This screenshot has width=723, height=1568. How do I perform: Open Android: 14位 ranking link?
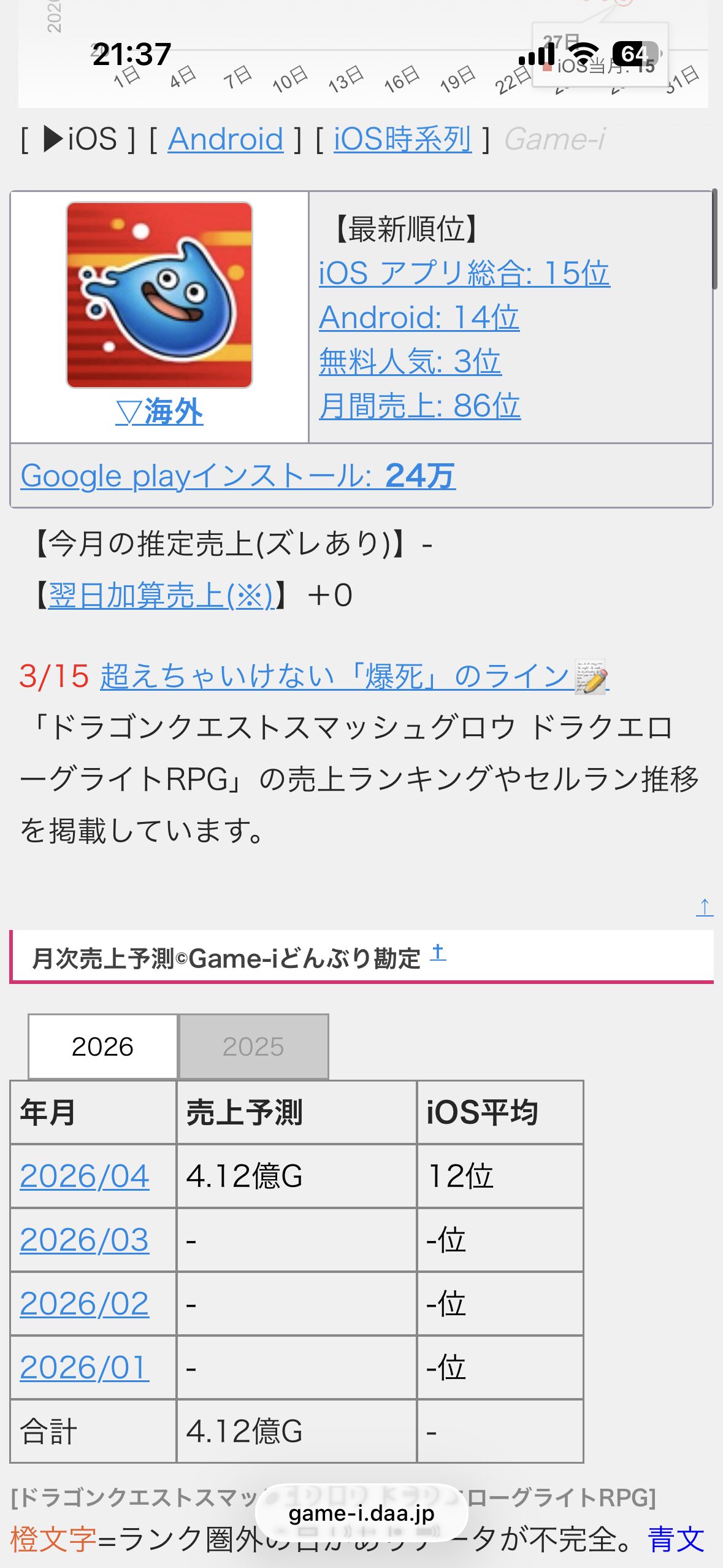coord(419,318)
